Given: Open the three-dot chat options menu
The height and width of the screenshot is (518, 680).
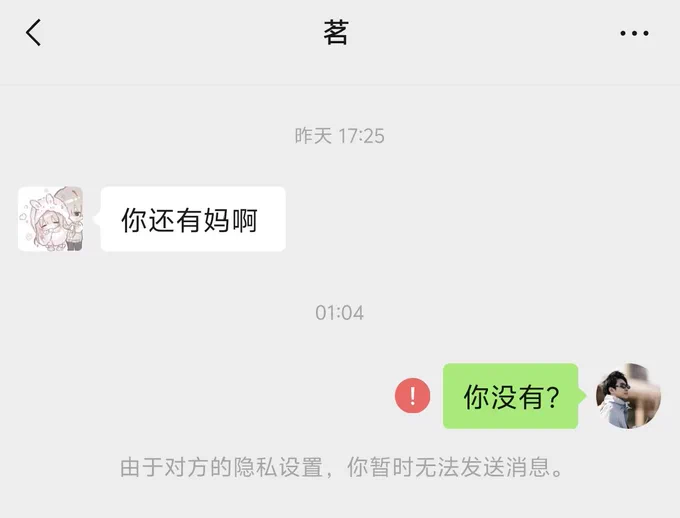Looking at the screenshot, I should [x=634, y=33].
